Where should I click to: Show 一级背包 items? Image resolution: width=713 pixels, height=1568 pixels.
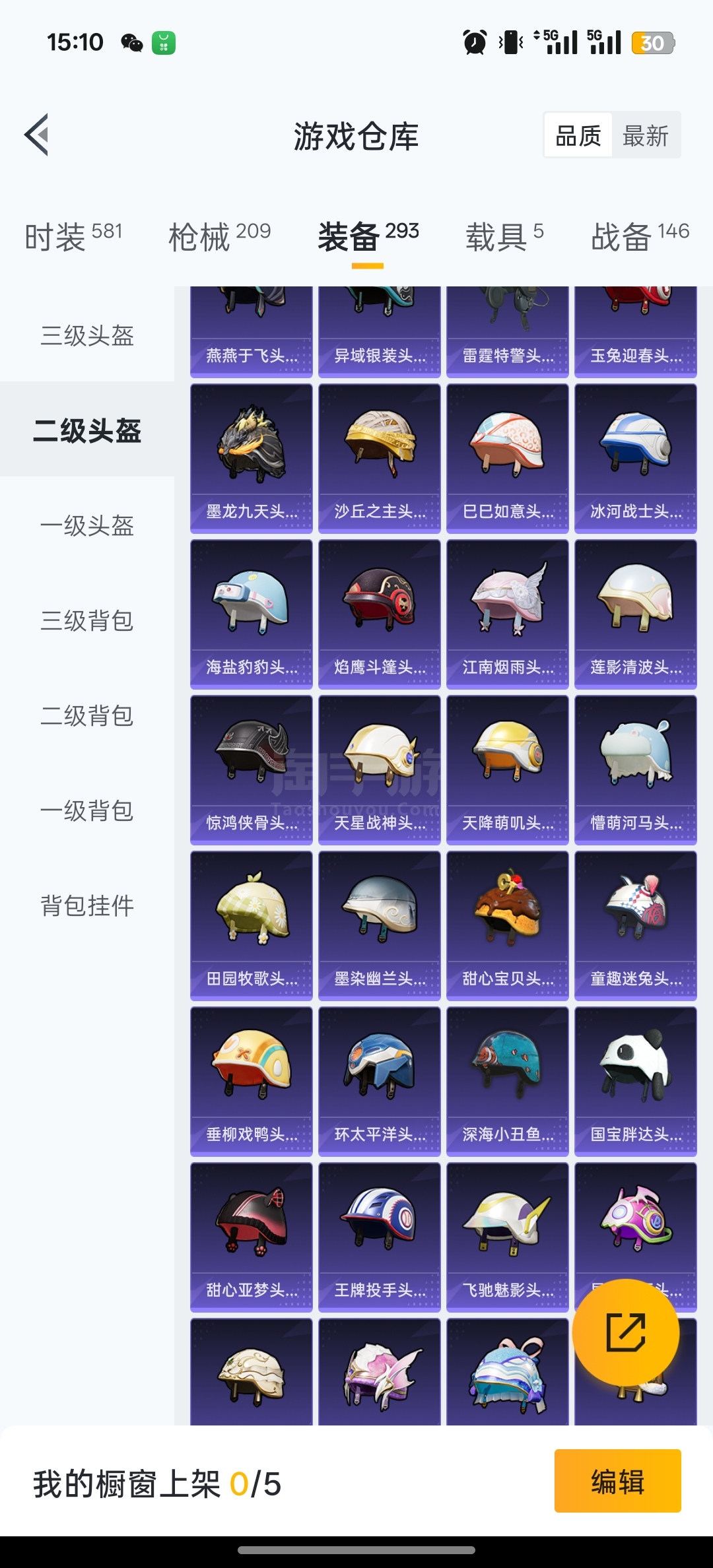pos(87,810)
